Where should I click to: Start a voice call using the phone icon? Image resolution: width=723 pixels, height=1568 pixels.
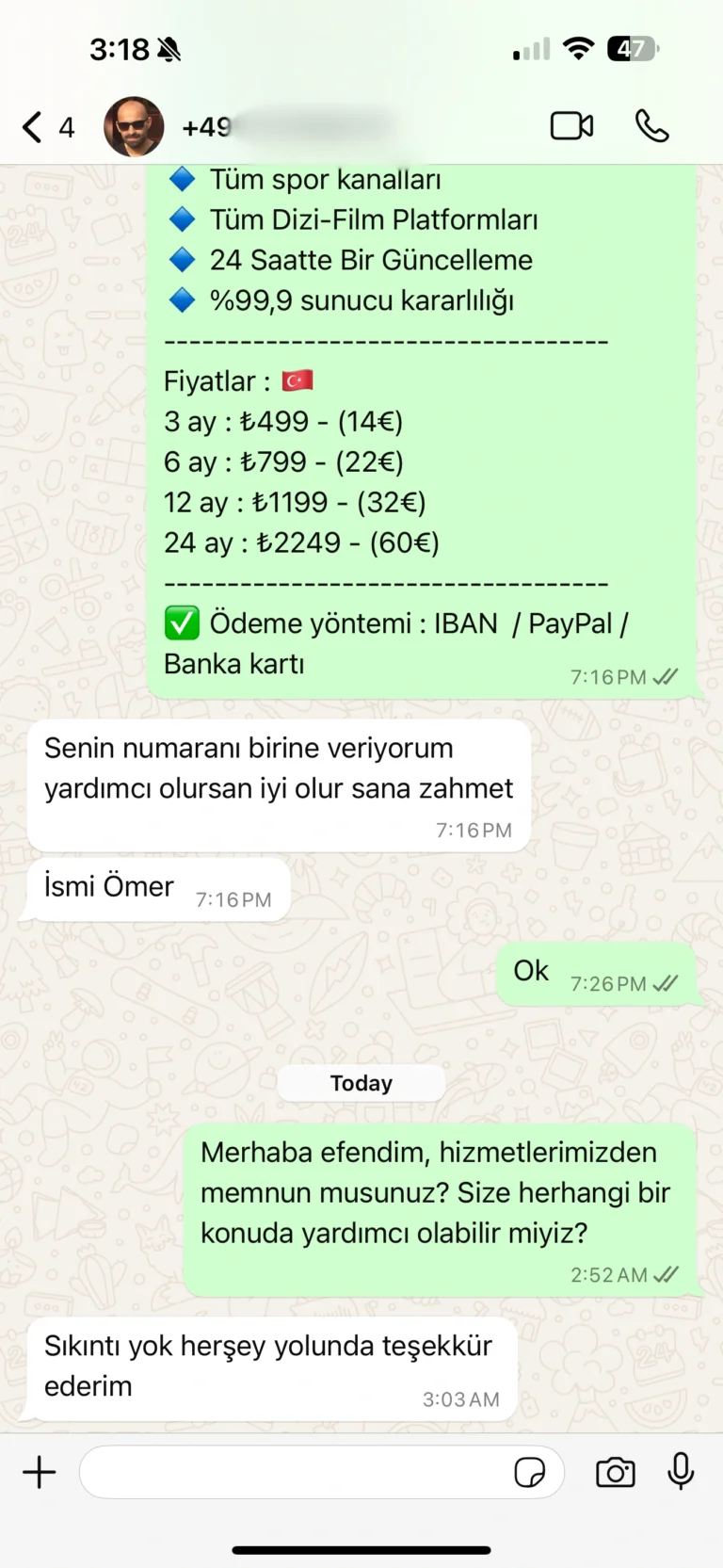pos(651,126)
